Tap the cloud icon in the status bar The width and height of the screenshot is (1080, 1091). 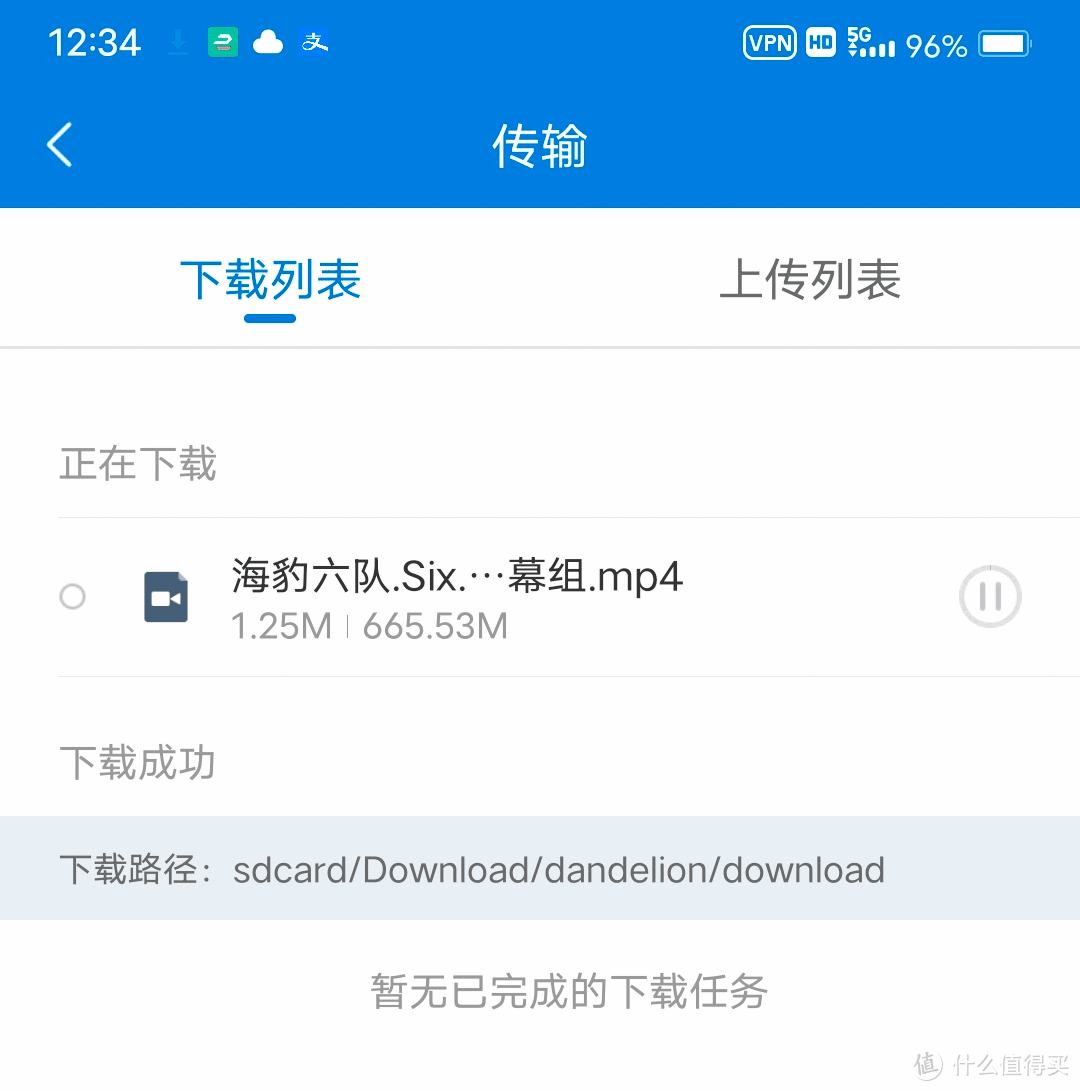point(268,43)
